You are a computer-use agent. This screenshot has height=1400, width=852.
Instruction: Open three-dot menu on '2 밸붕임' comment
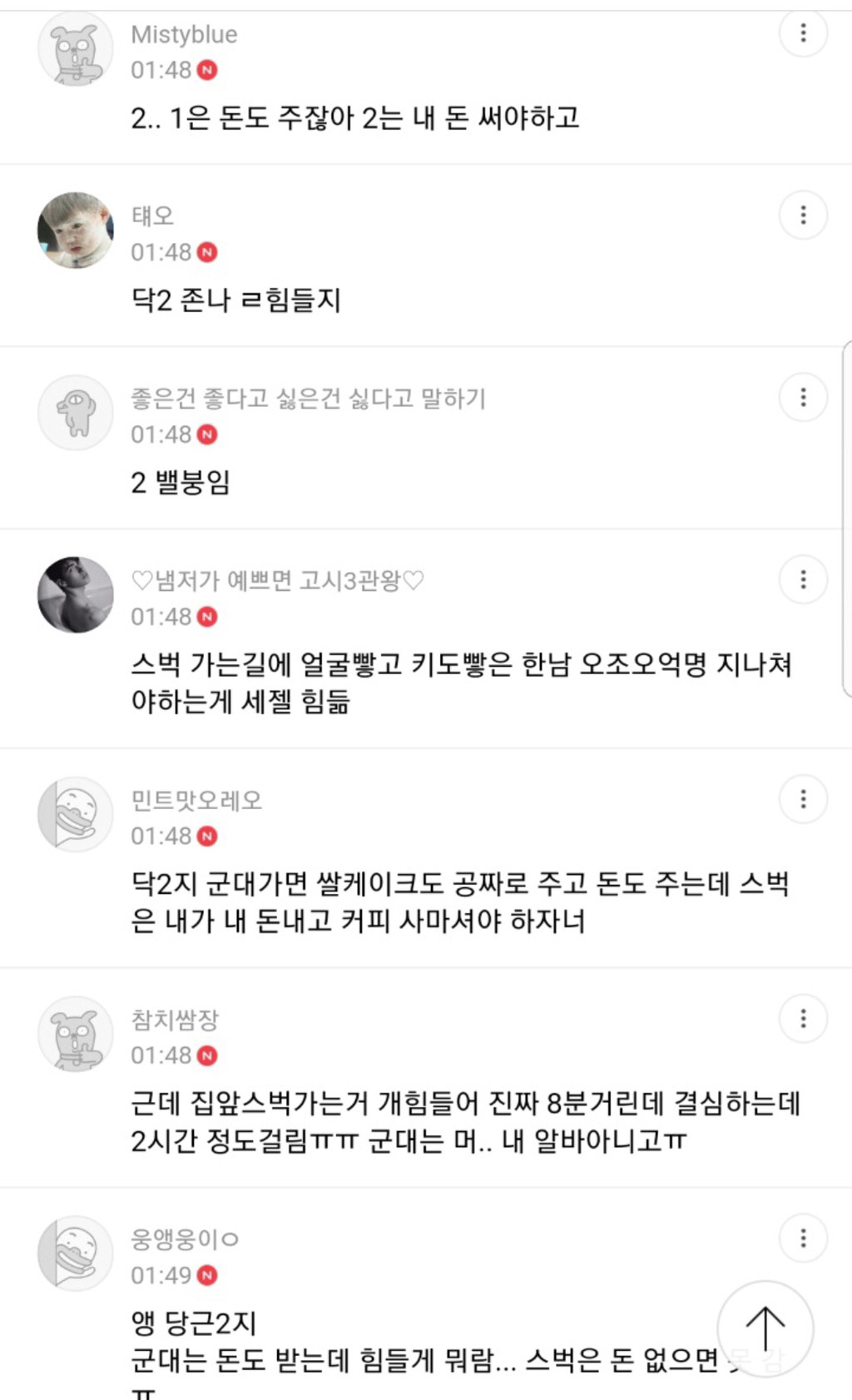pos(803,397)
